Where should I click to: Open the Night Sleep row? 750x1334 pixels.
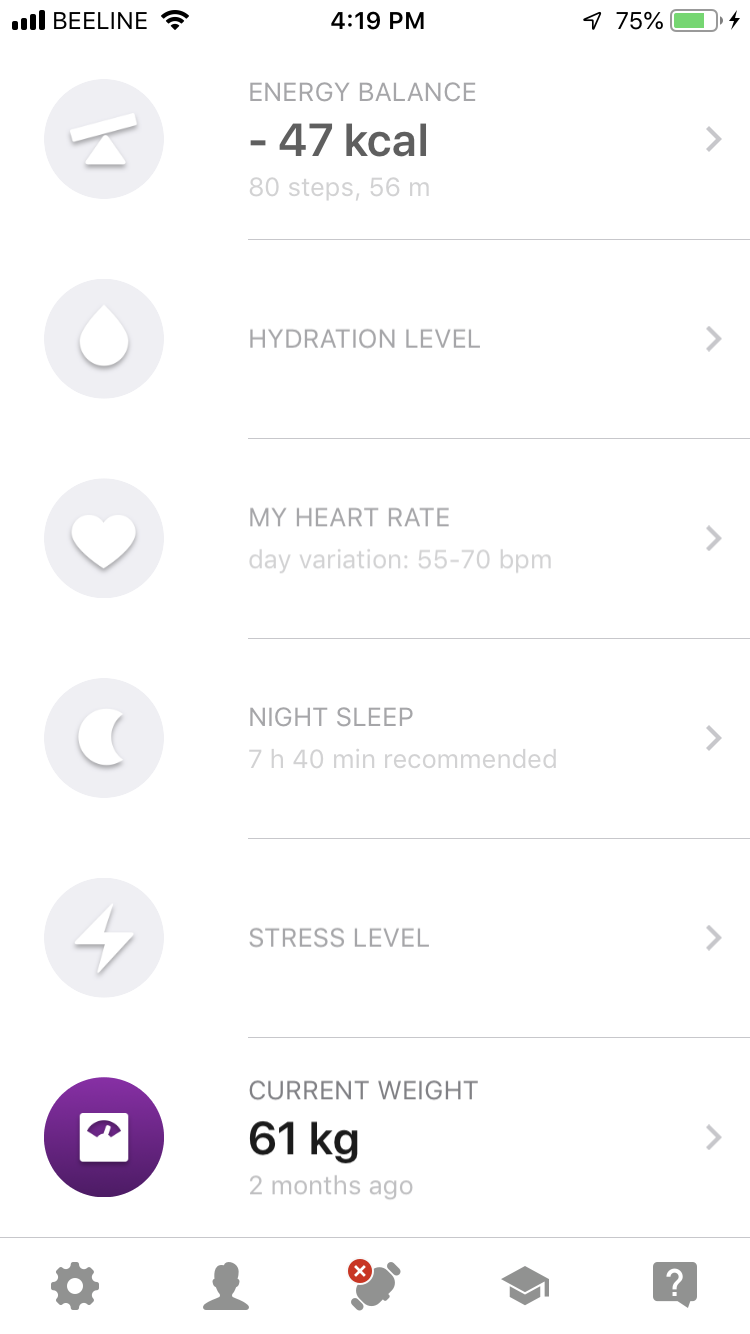(x=375, y=738)
